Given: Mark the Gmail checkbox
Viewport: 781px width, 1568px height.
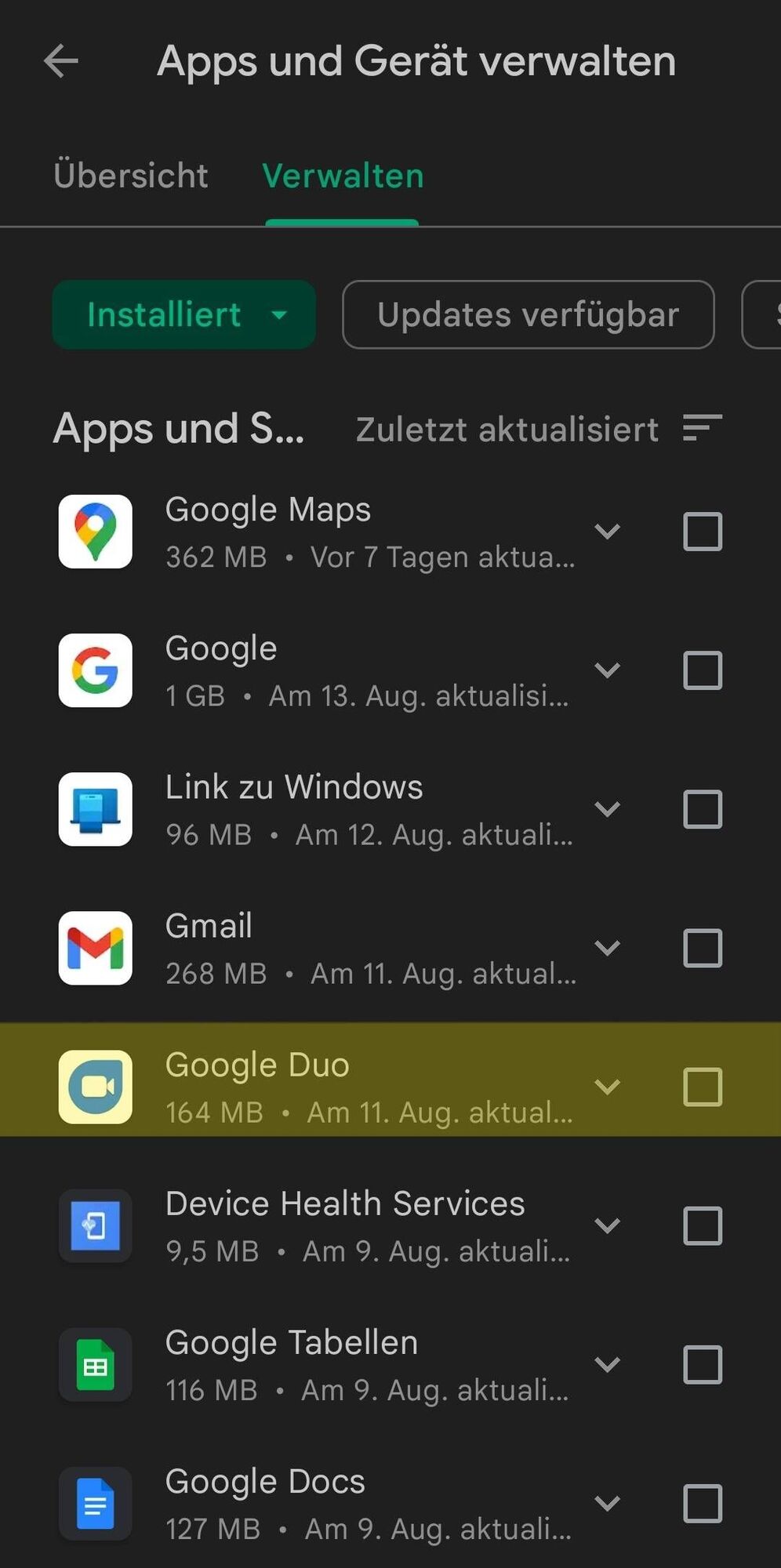Looking at the screenshot, I should click(x=703, y=948).
